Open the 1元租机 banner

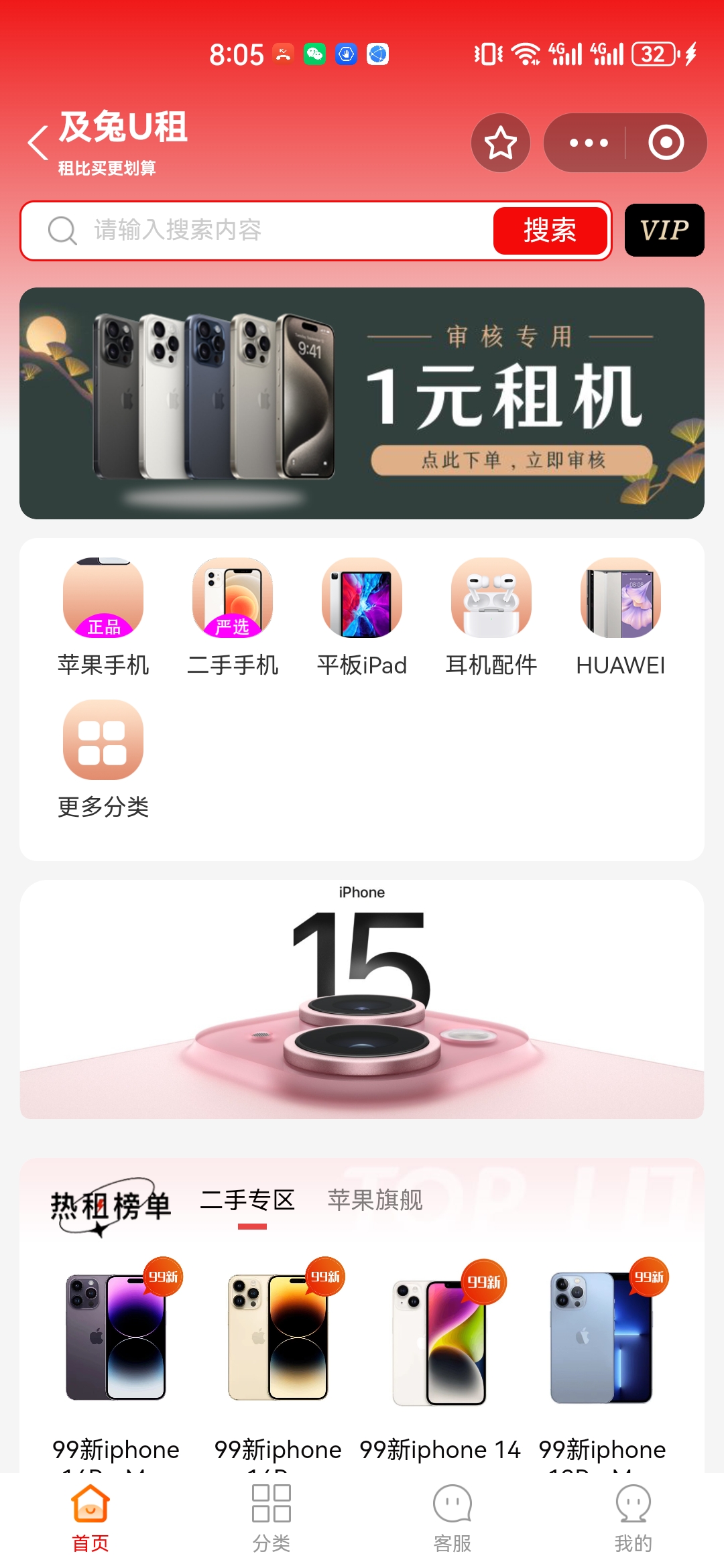click(x=362, y=403)
